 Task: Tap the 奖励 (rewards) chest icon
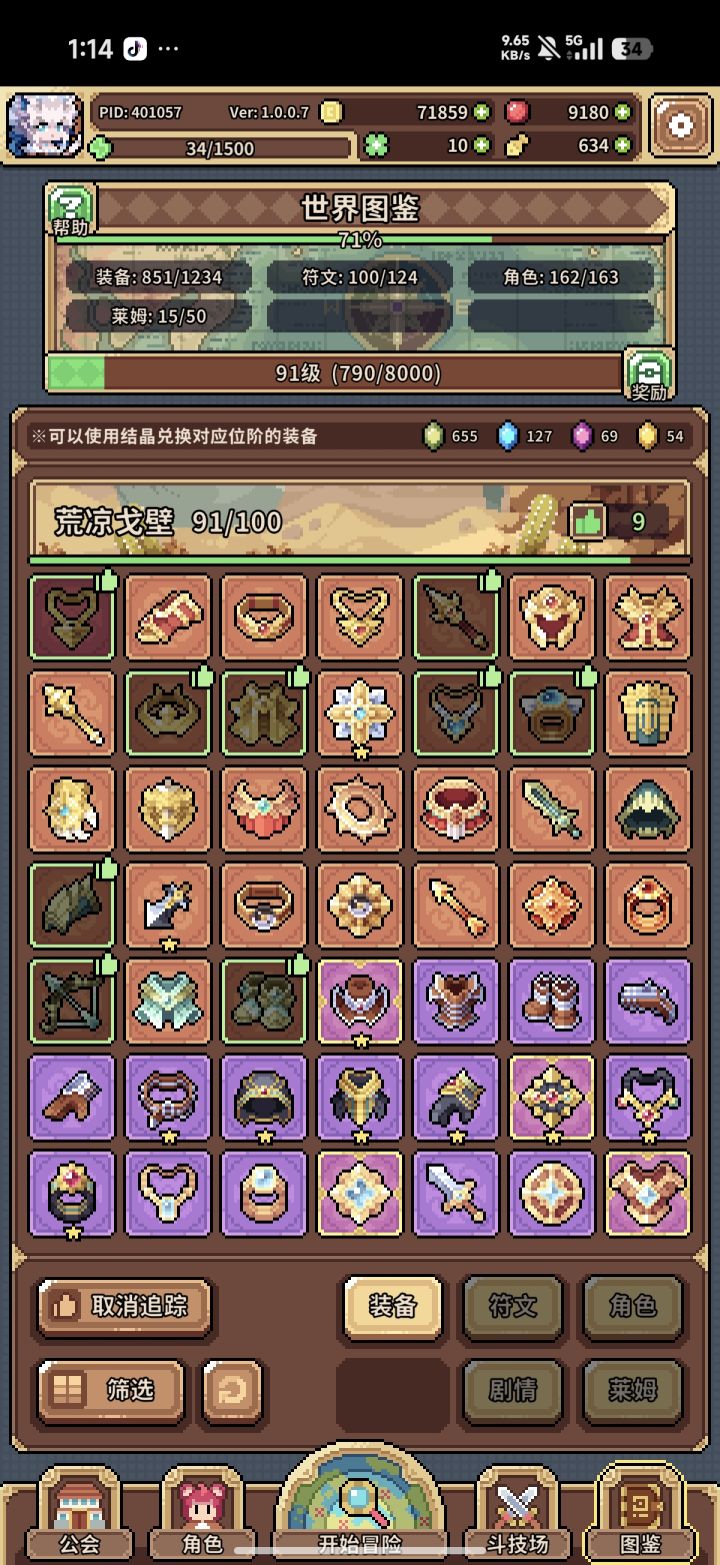tap(650, 371)
